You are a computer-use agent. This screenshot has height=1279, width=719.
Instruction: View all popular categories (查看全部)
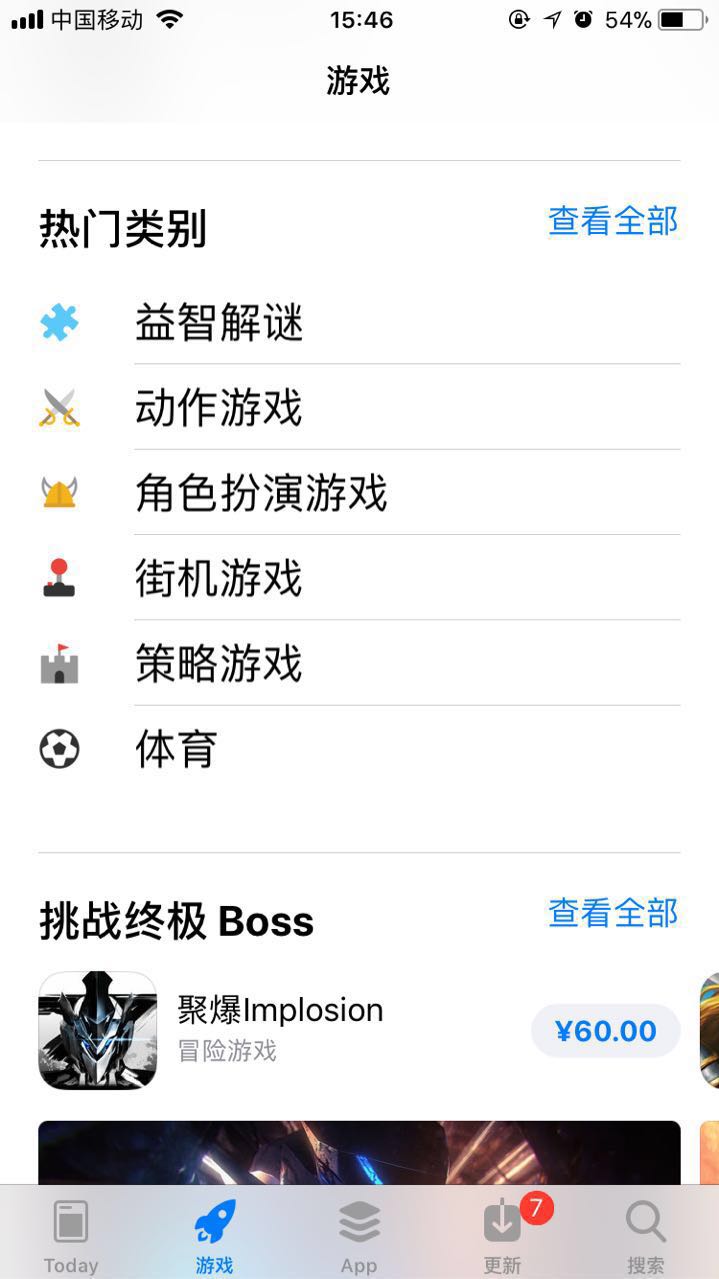point(612,221)
